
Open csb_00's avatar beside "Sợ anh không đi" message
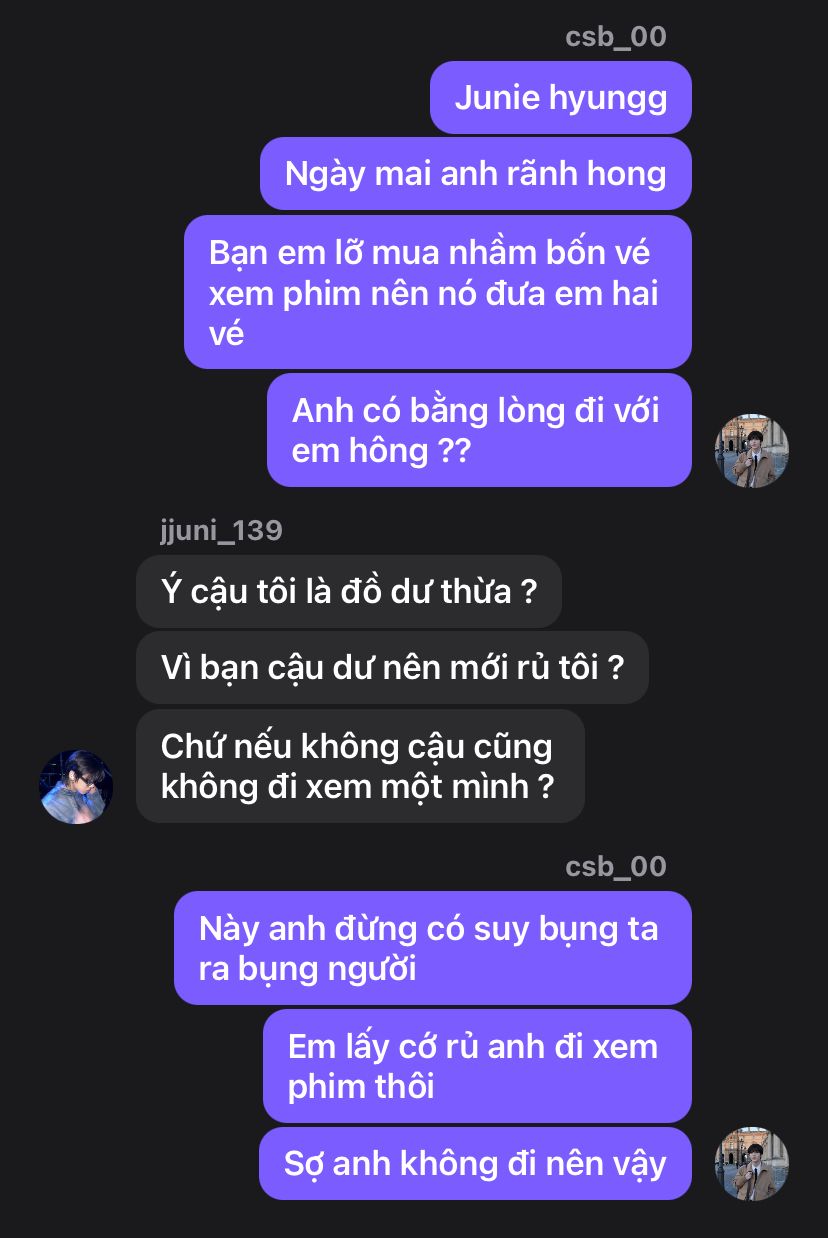tap(752, 1164)
